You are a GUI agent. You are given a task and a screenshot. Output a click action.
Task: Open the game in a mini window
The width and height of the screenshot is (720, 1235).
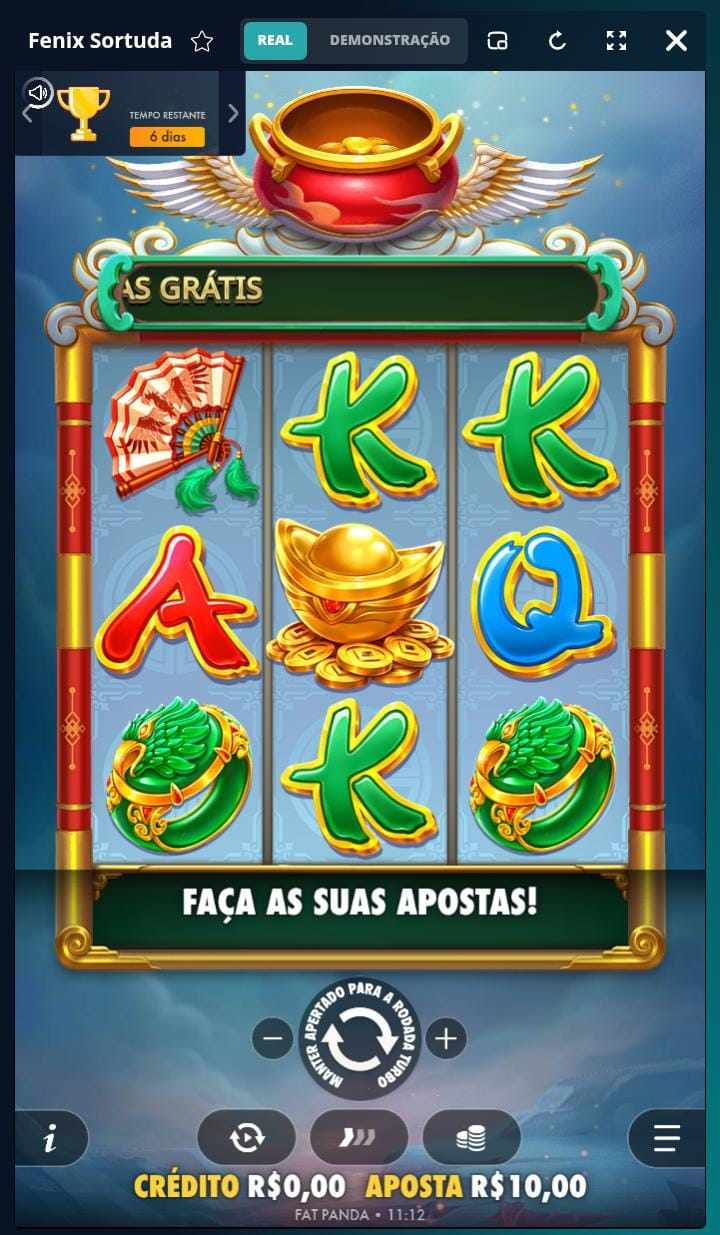(x=497, y=41)
